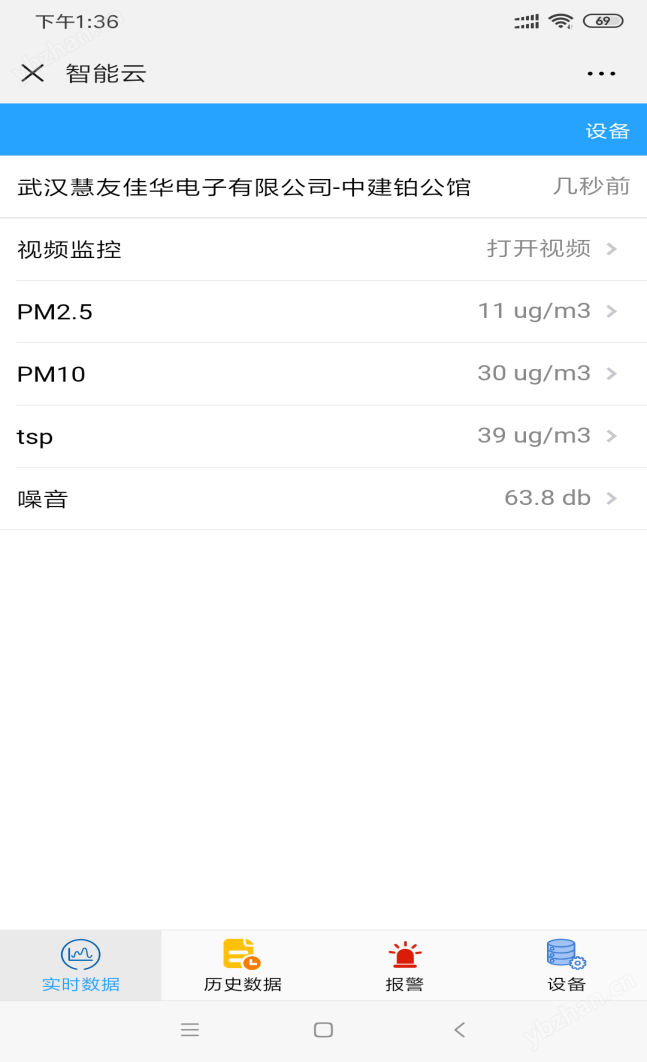This screenshot has width=647, height=1062.
Task: View PM2.5 reading details
Action: coord(323,312)
